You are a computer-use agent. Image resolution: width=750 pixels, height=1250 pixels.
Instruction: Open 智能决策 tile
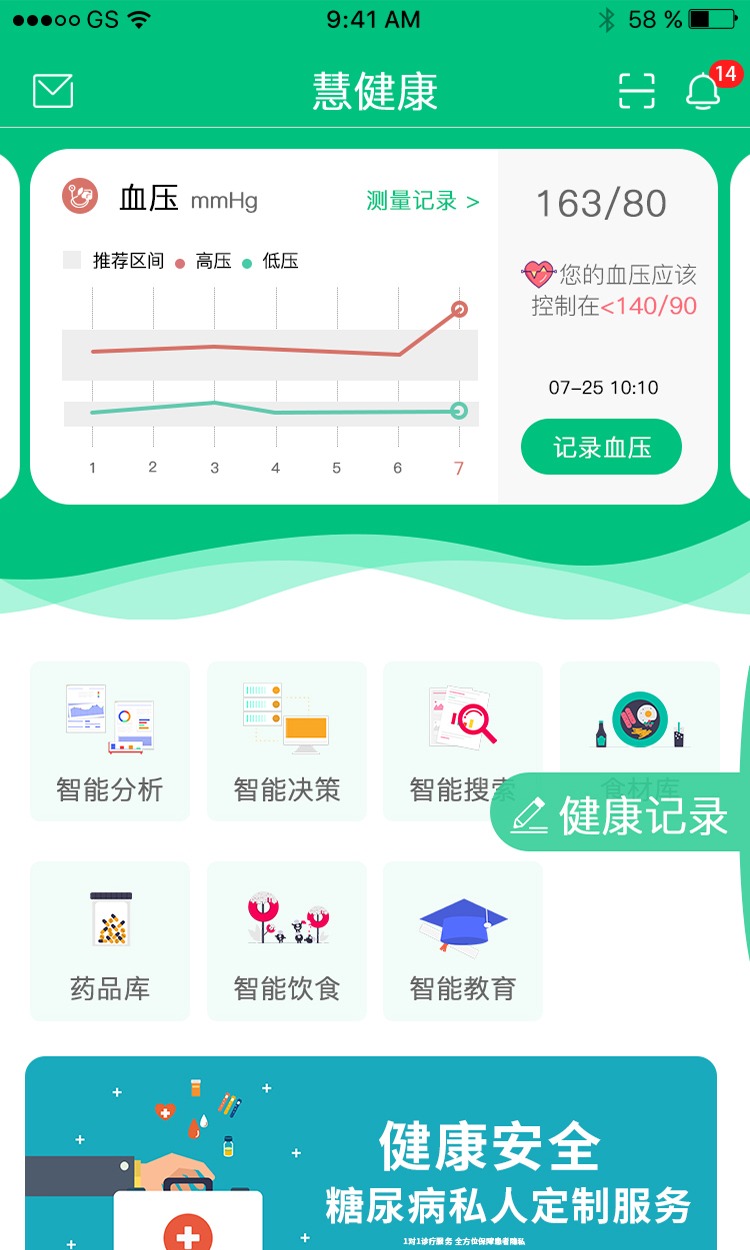click(287, 740)
